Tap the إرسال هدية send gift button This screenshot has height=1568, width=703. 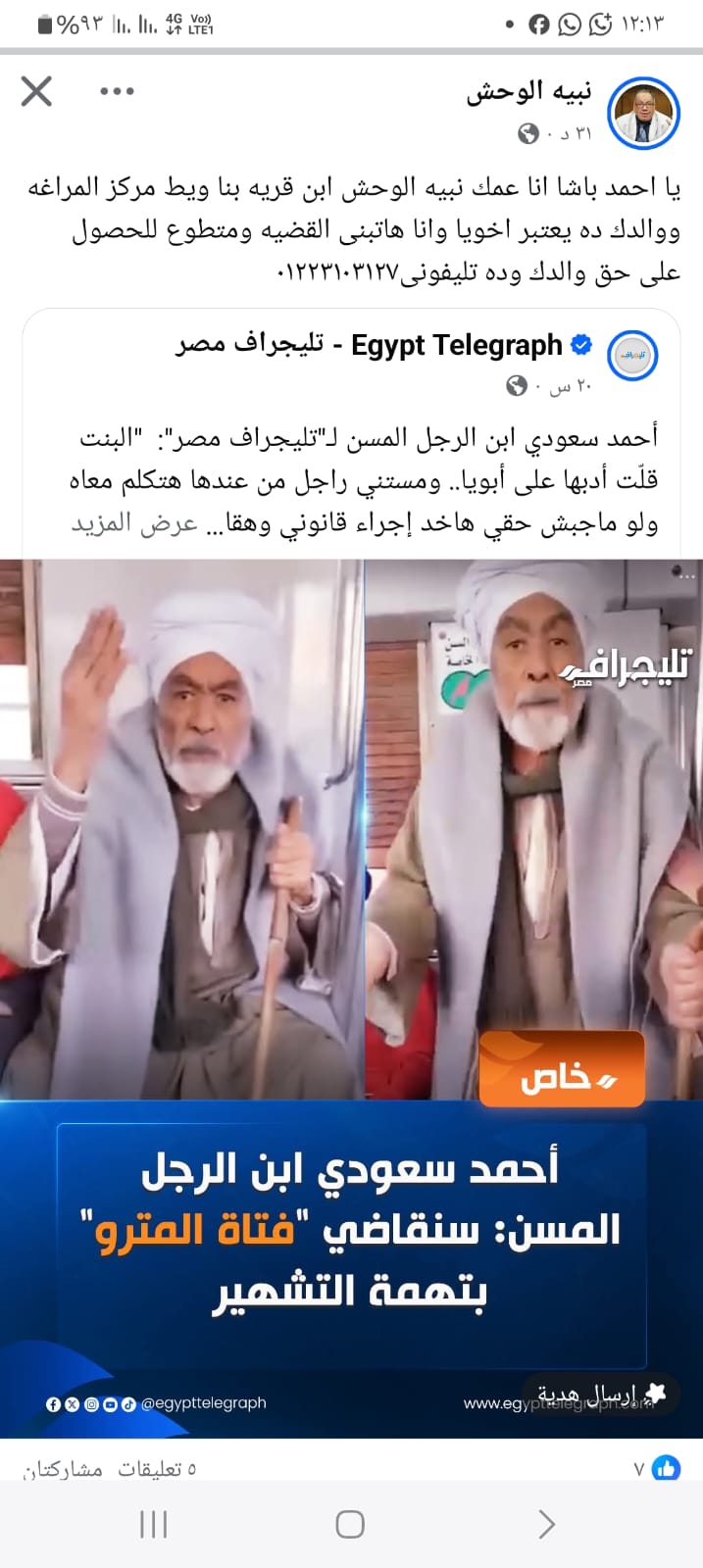(598, 1394)
